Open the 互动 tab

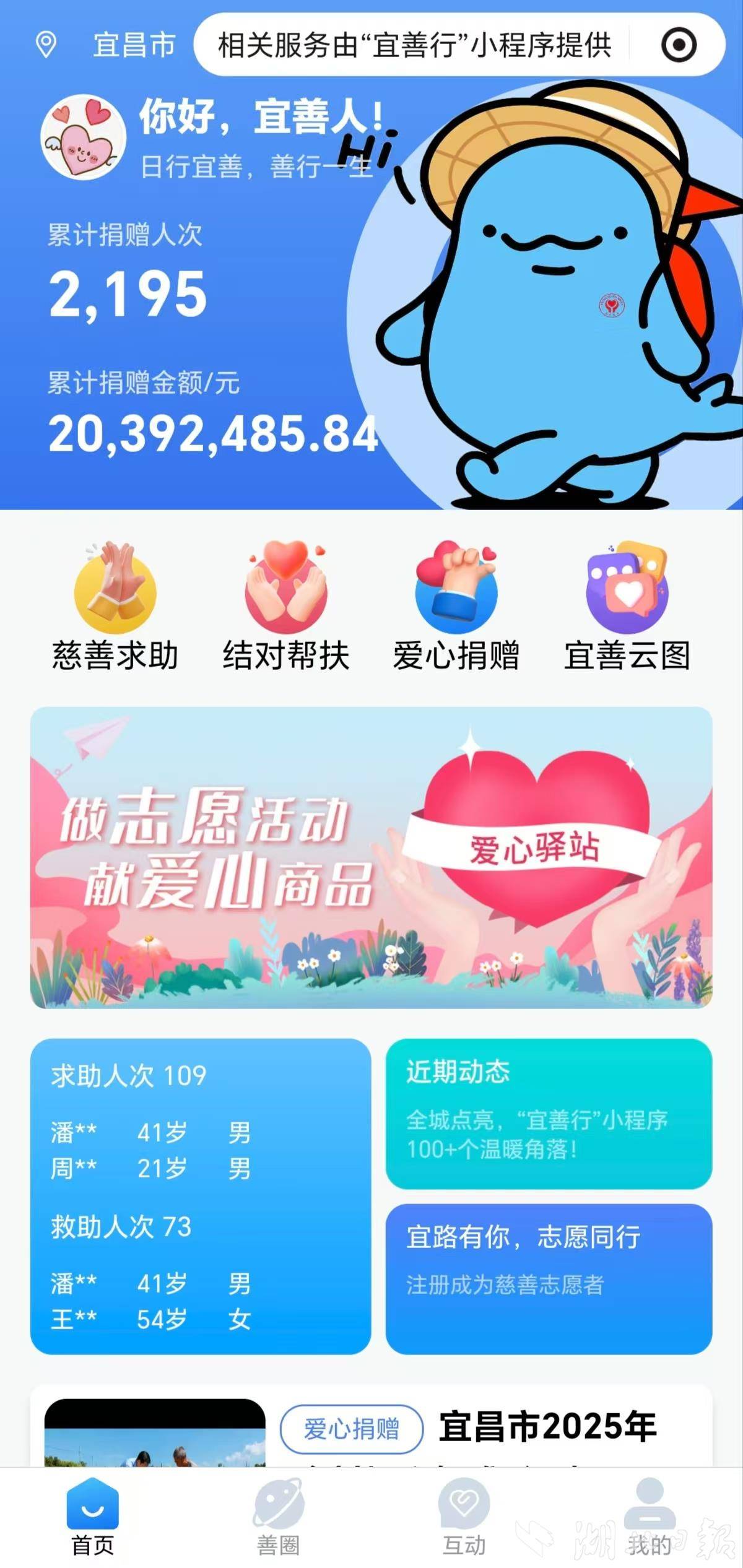pos(464,1517)
